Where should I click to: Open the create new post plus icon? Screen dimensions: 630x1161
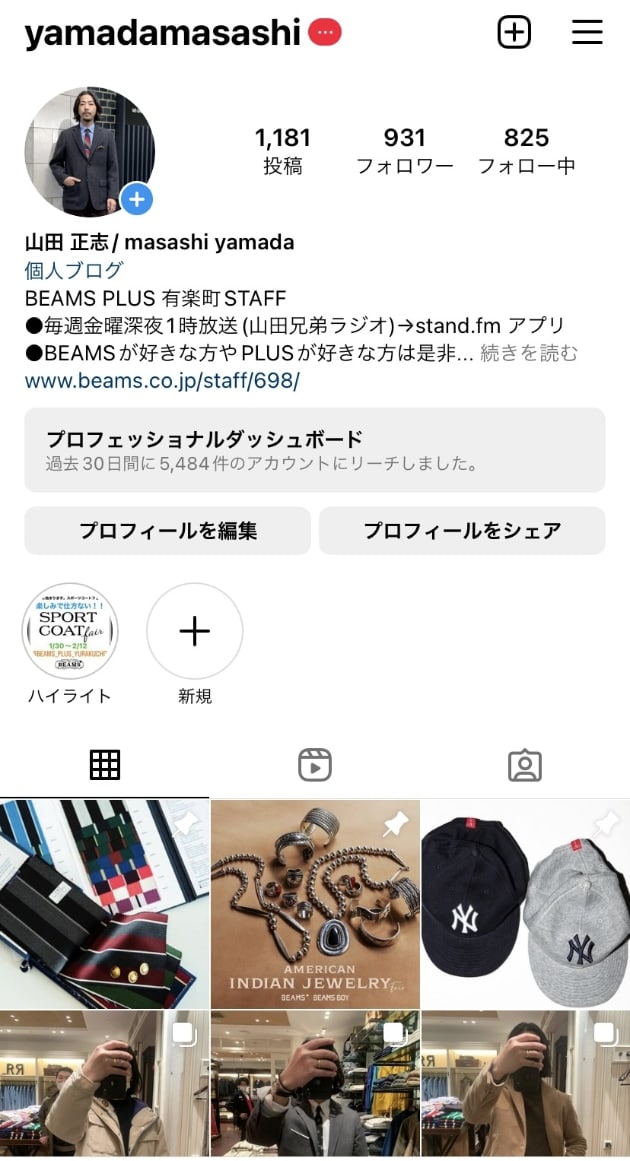pyautogui.click(x=514, y=32)
